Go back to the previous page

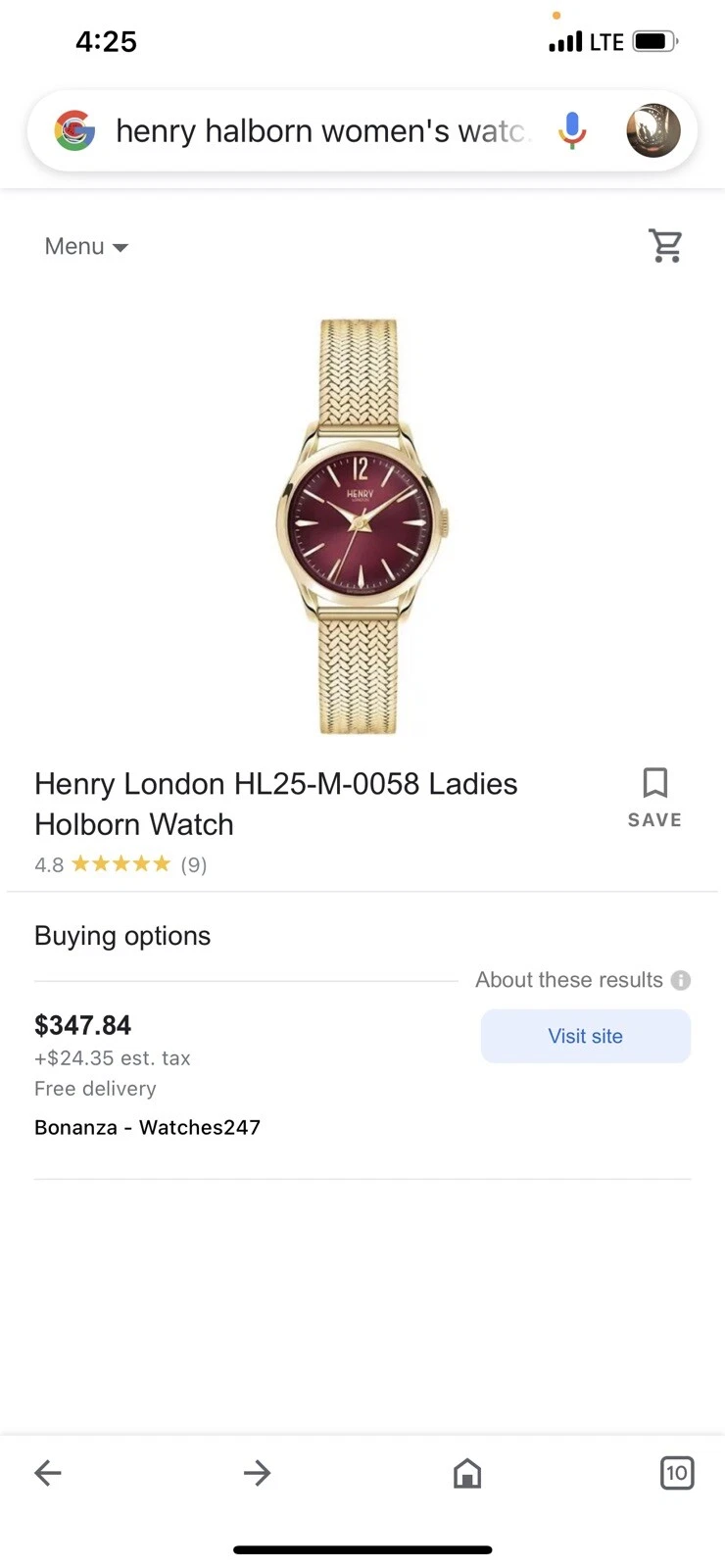point(48,1472)
